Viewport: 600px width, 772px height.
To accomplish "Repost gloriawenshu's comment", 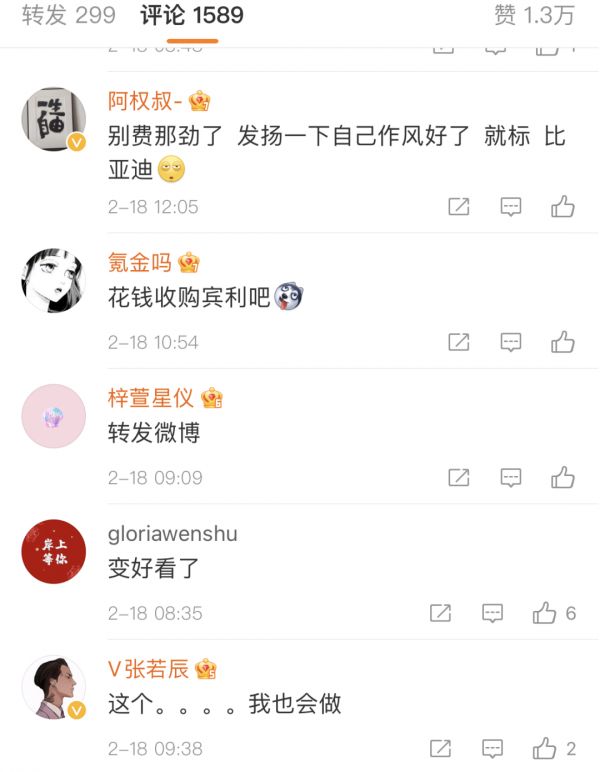I will [x=440, y=613].
